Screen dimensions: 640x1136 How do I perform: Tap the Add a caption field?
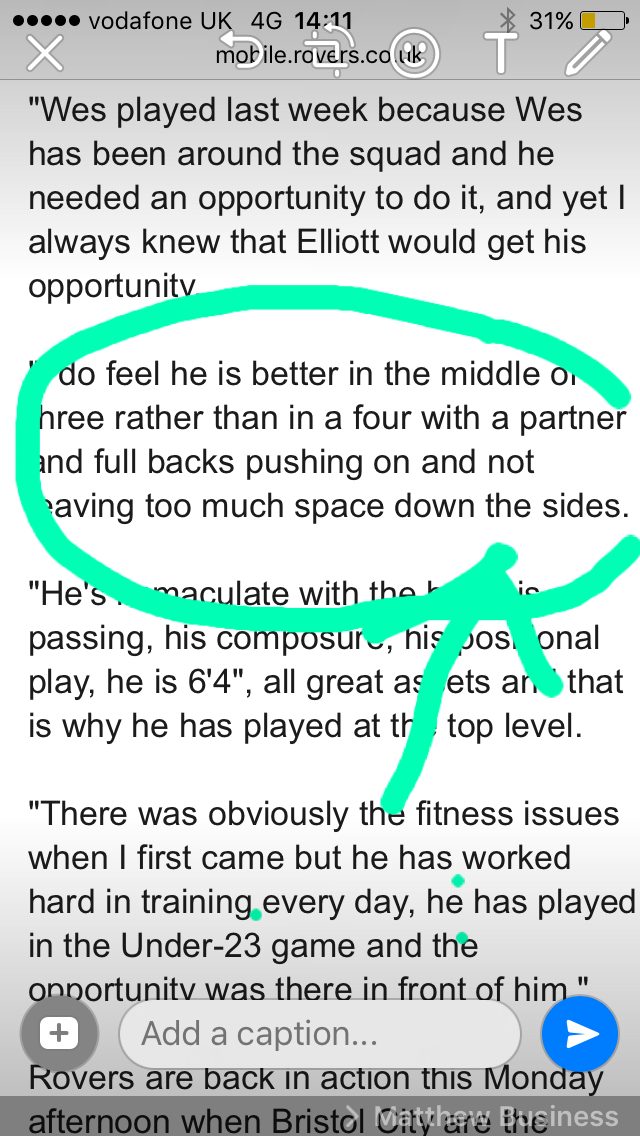click(320, 1035)
